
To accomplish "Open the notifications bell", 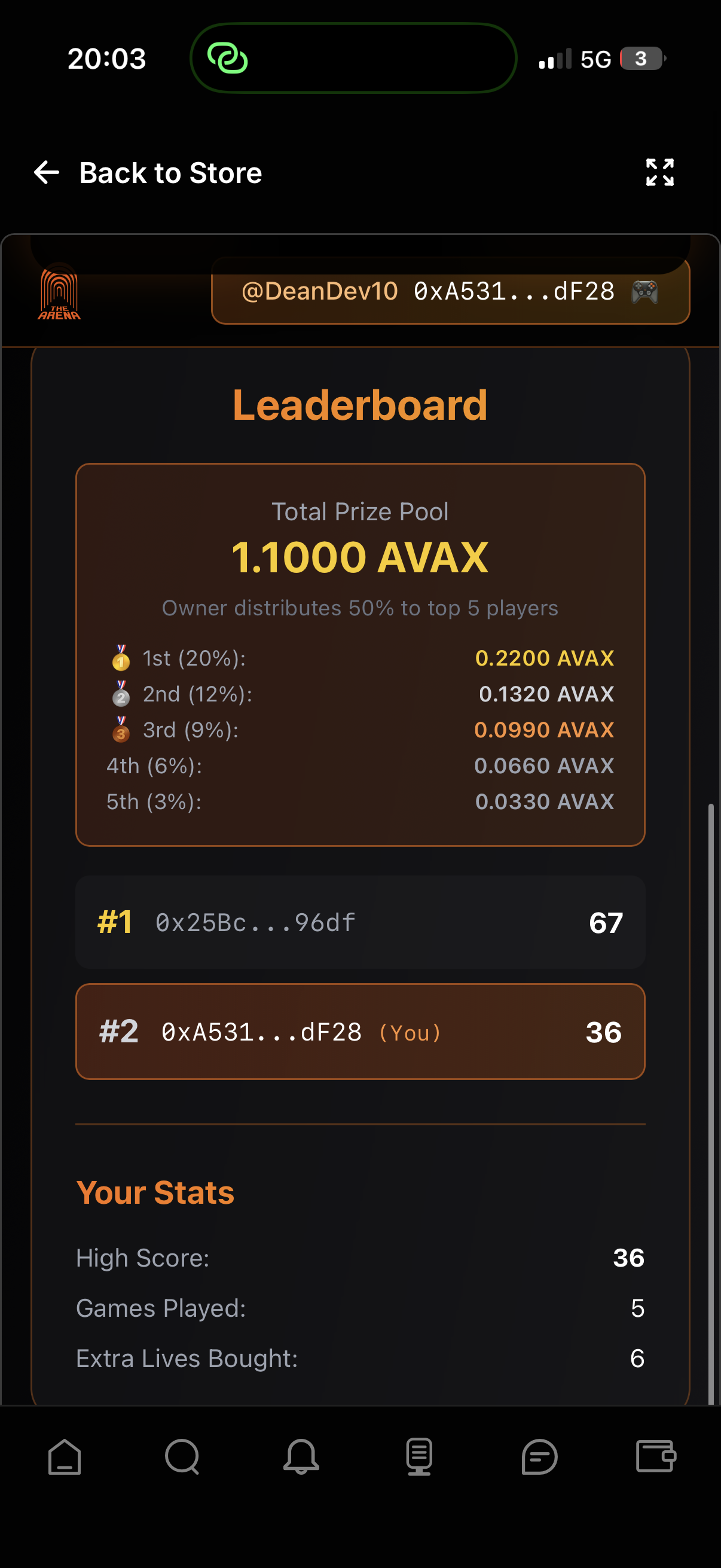I will tap(301, 1457).
